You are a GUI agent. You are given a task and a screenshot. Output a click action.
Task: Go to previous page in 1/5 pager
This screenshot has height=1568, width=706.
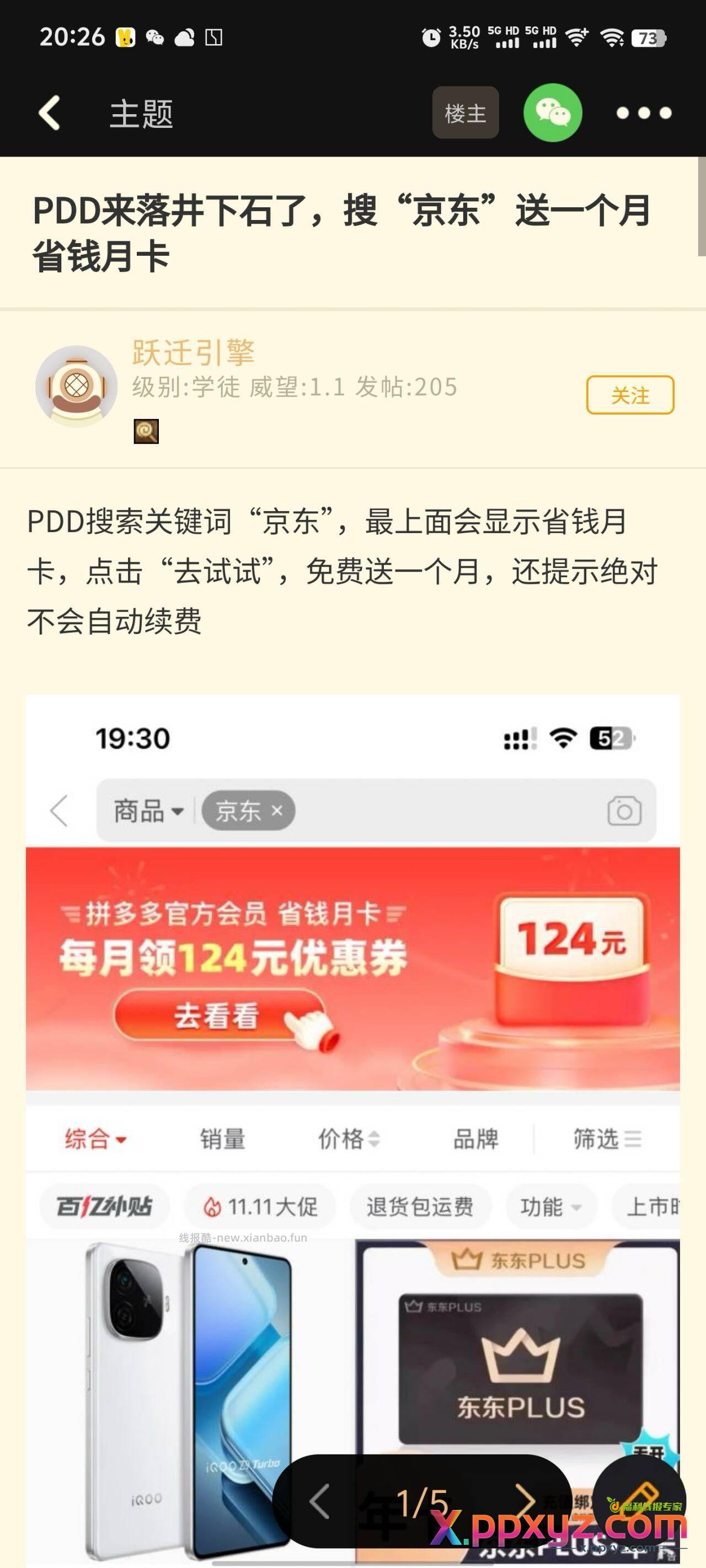click(320, 1502)
